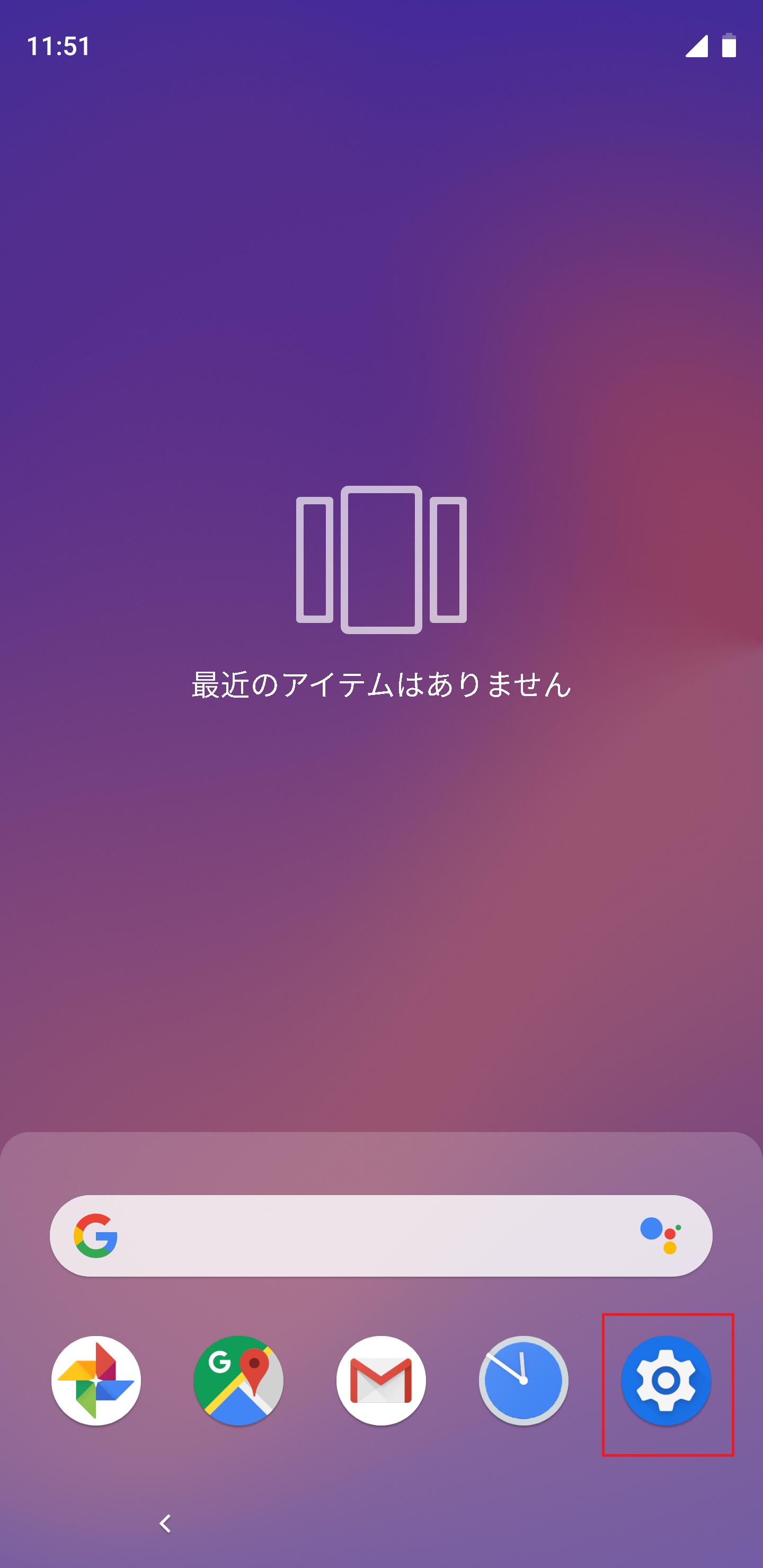
Task: Tap the signal strength indicator
Action: 696,46
